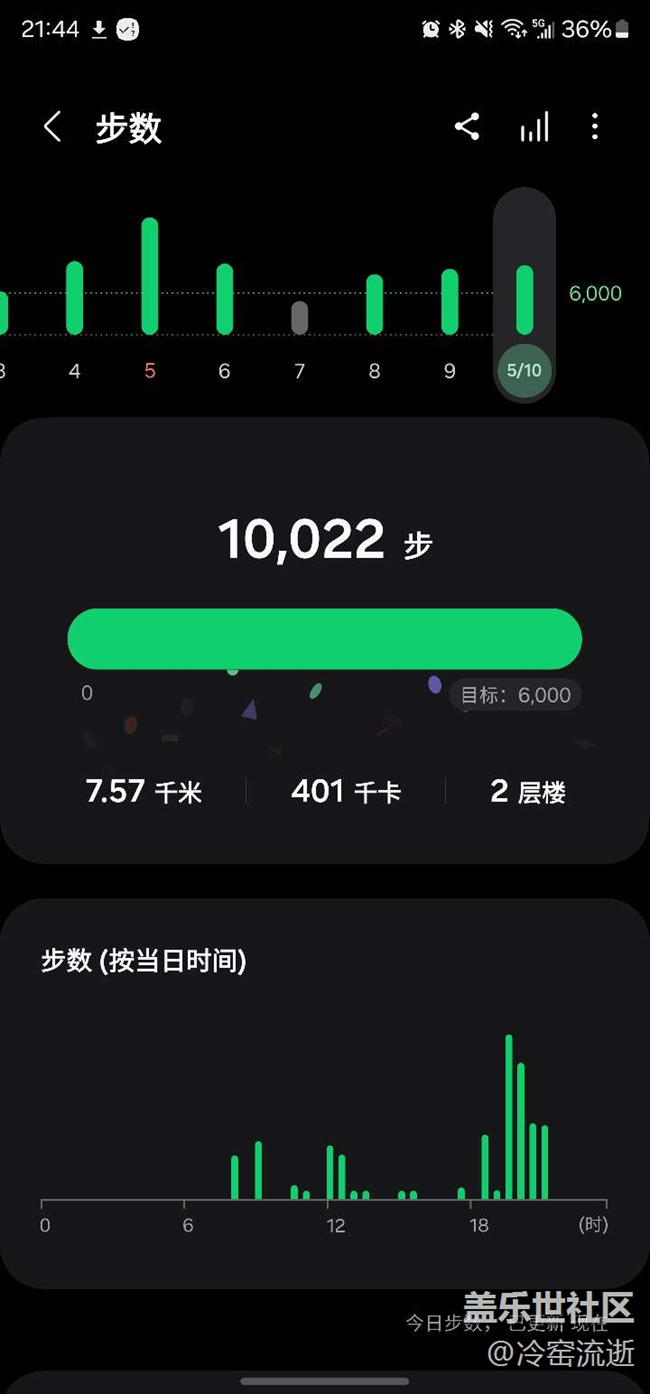Image resolution: width=650 pixels, height=1394 pixels.
Task: Open the step trends chart icon
Action: [x=534, y=127]
